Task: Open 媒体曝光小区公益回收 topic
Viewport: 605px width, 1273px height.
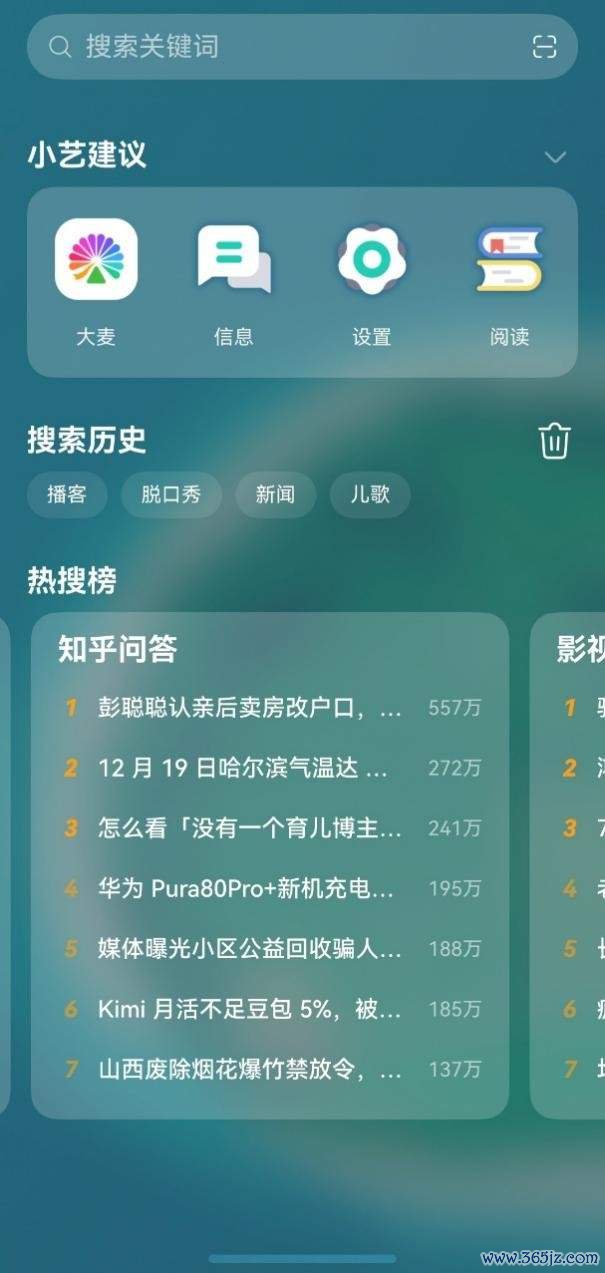Action: [x=250, y=948]
